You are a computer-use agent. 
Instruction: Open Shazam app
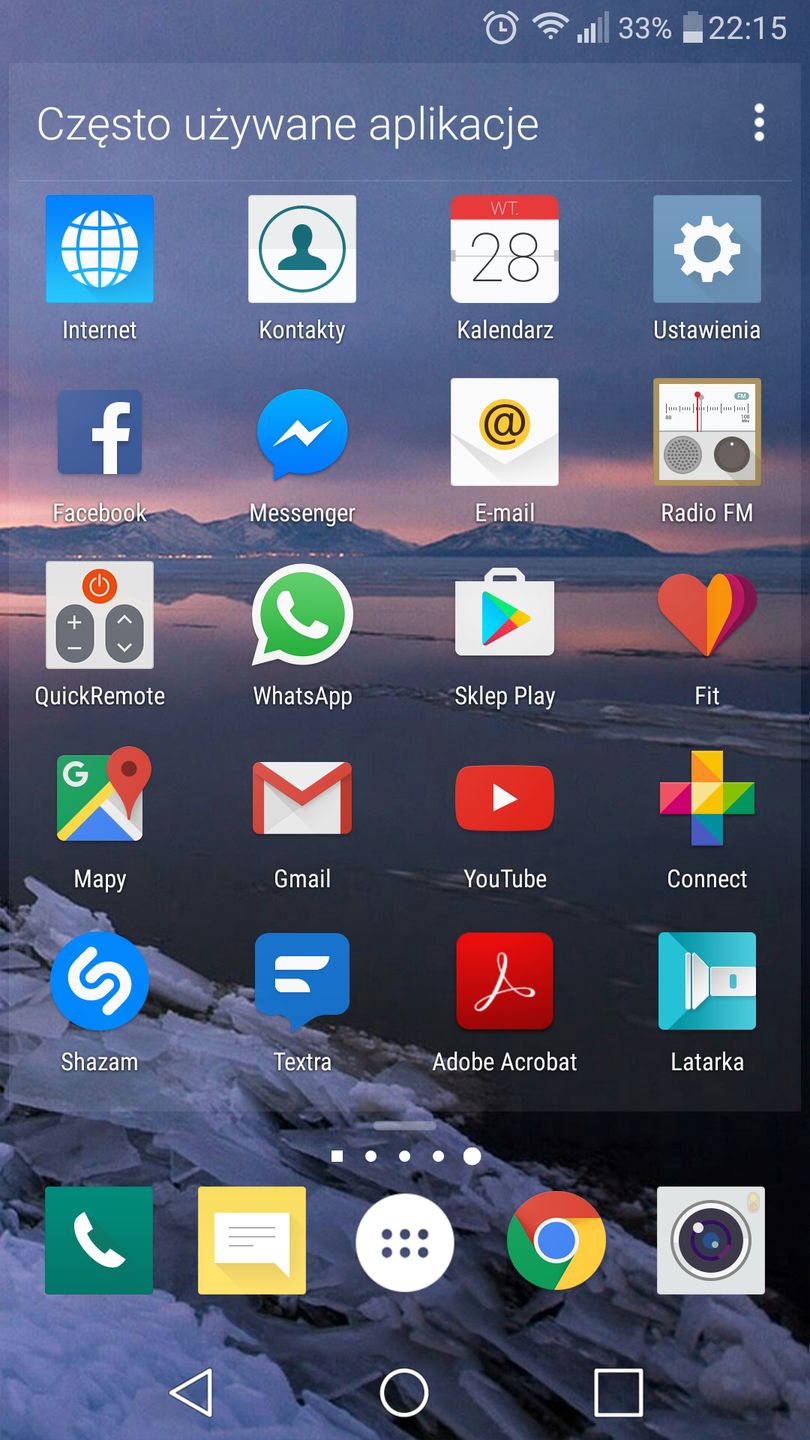pyautogui.click(x=99, y=981)
